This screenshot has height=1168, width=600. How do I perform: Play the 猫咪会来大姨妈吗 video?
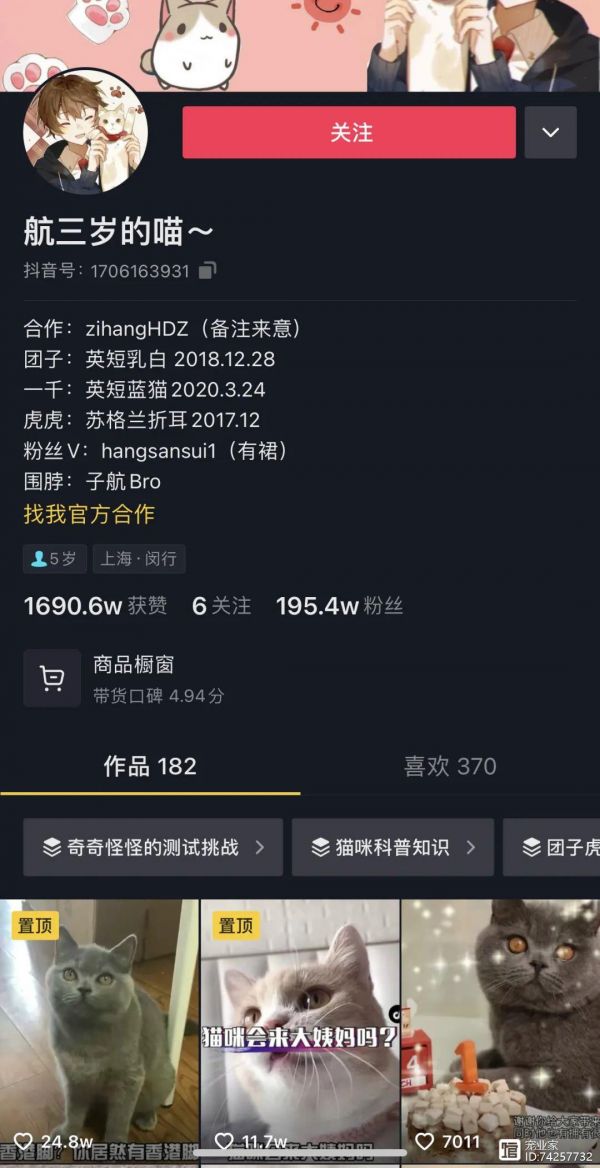(300, 1033)
